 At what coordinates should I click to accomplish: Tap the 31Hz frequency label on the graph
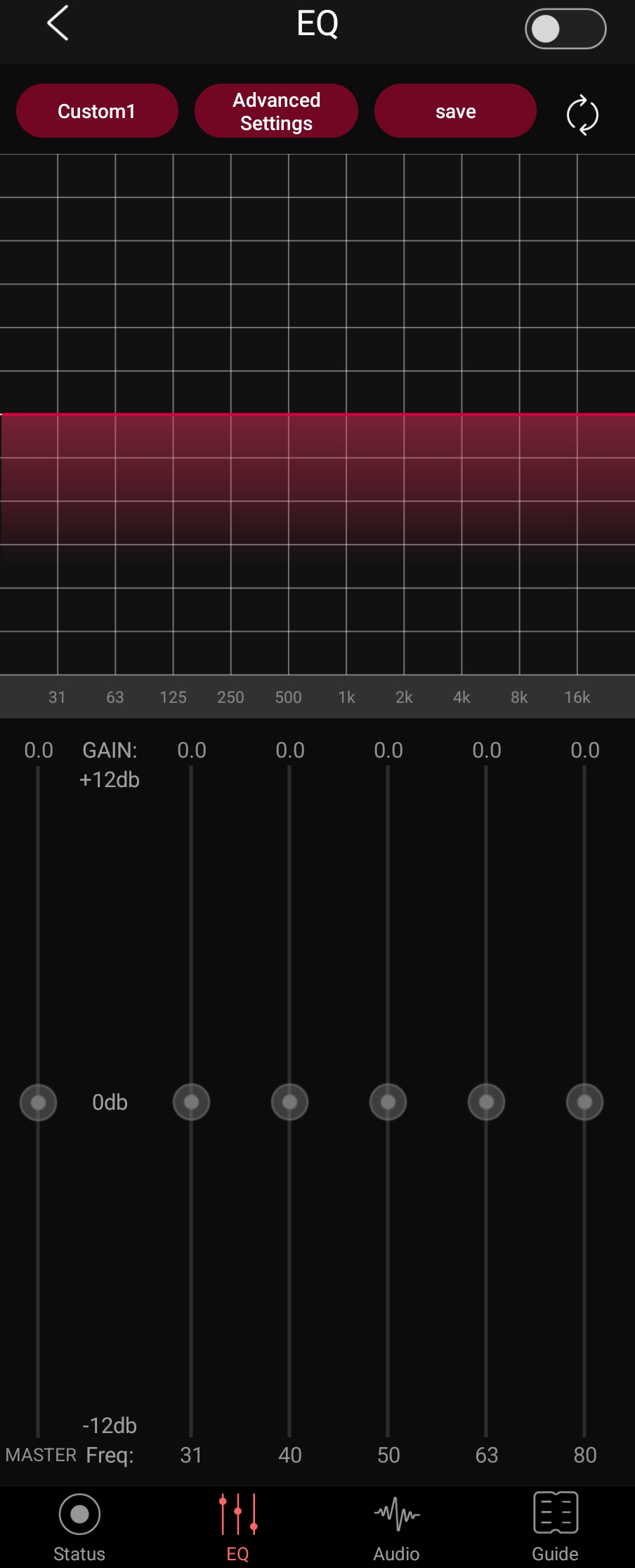[57, 696]
